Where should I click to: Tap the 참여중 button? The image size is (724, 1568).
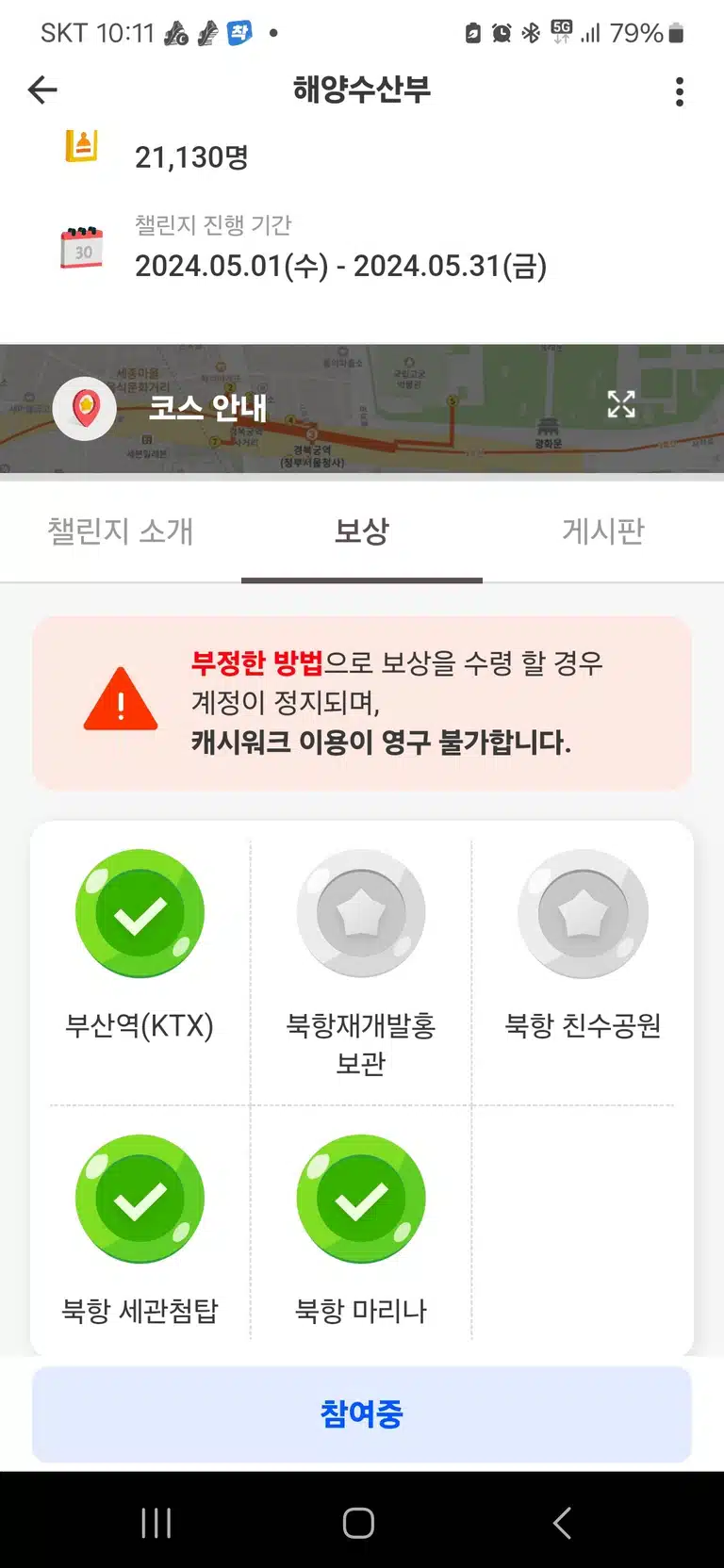362,1413
